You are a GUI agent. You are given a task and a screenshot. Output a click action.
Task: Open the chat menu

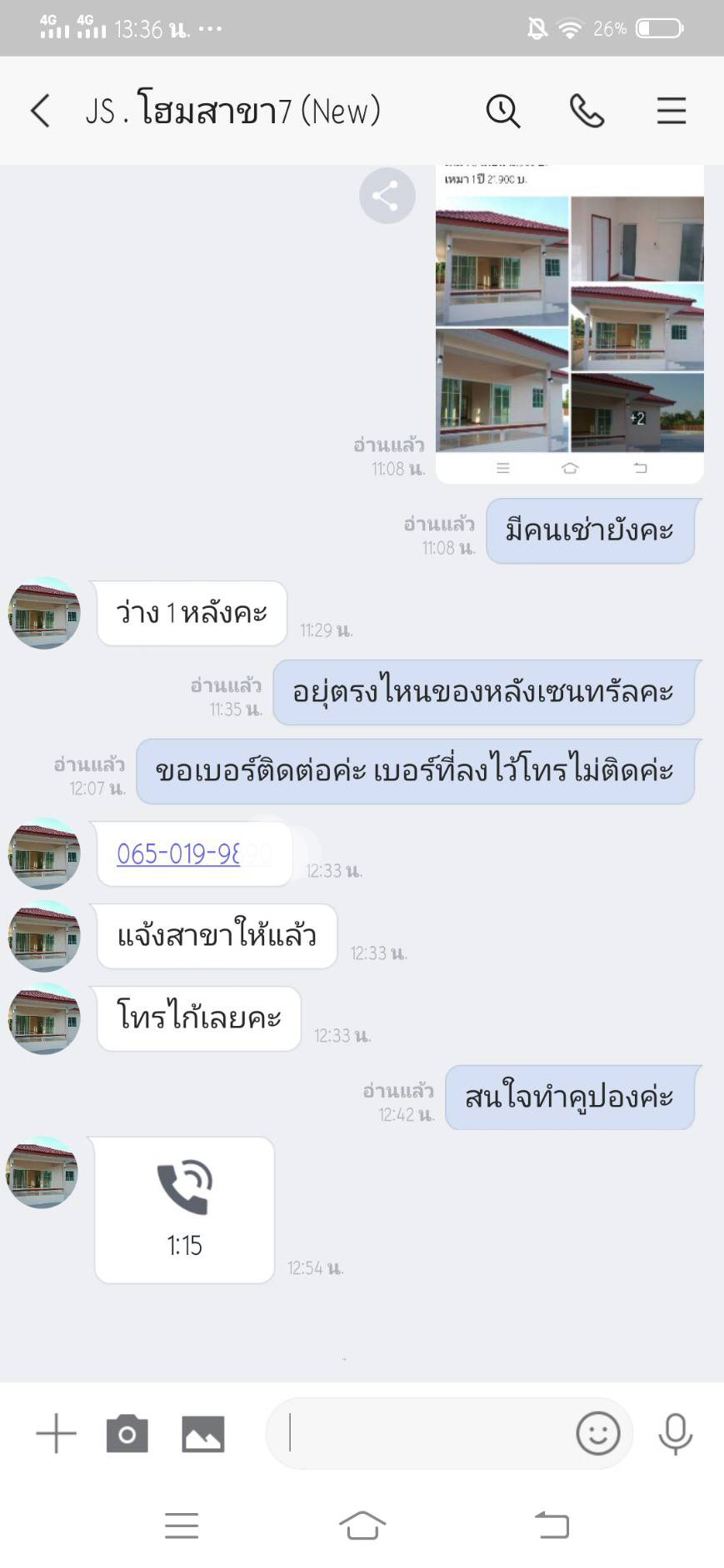(x=671, y=111)
